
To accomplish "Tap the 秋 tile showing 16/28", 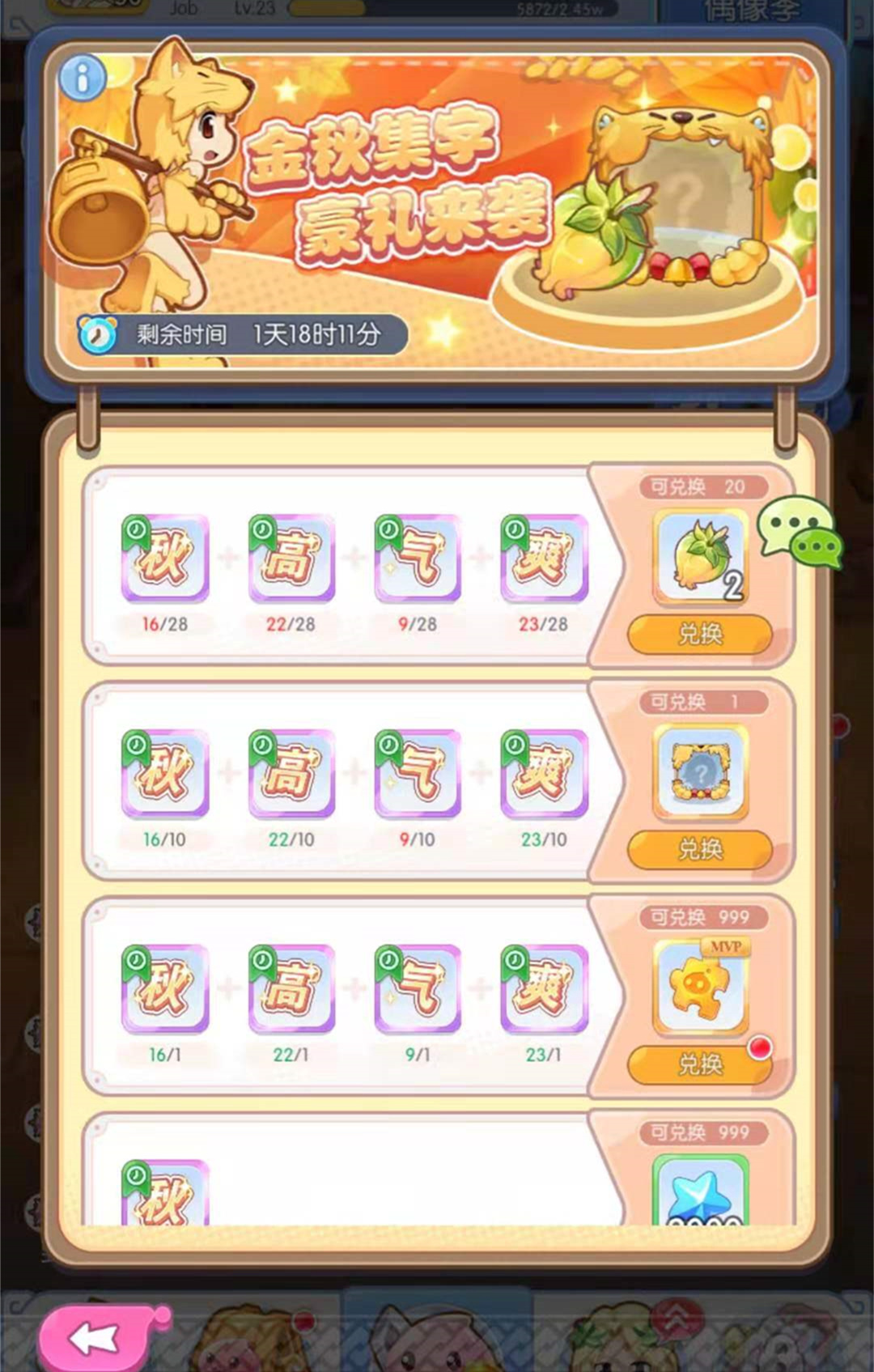I will (165, 559).
